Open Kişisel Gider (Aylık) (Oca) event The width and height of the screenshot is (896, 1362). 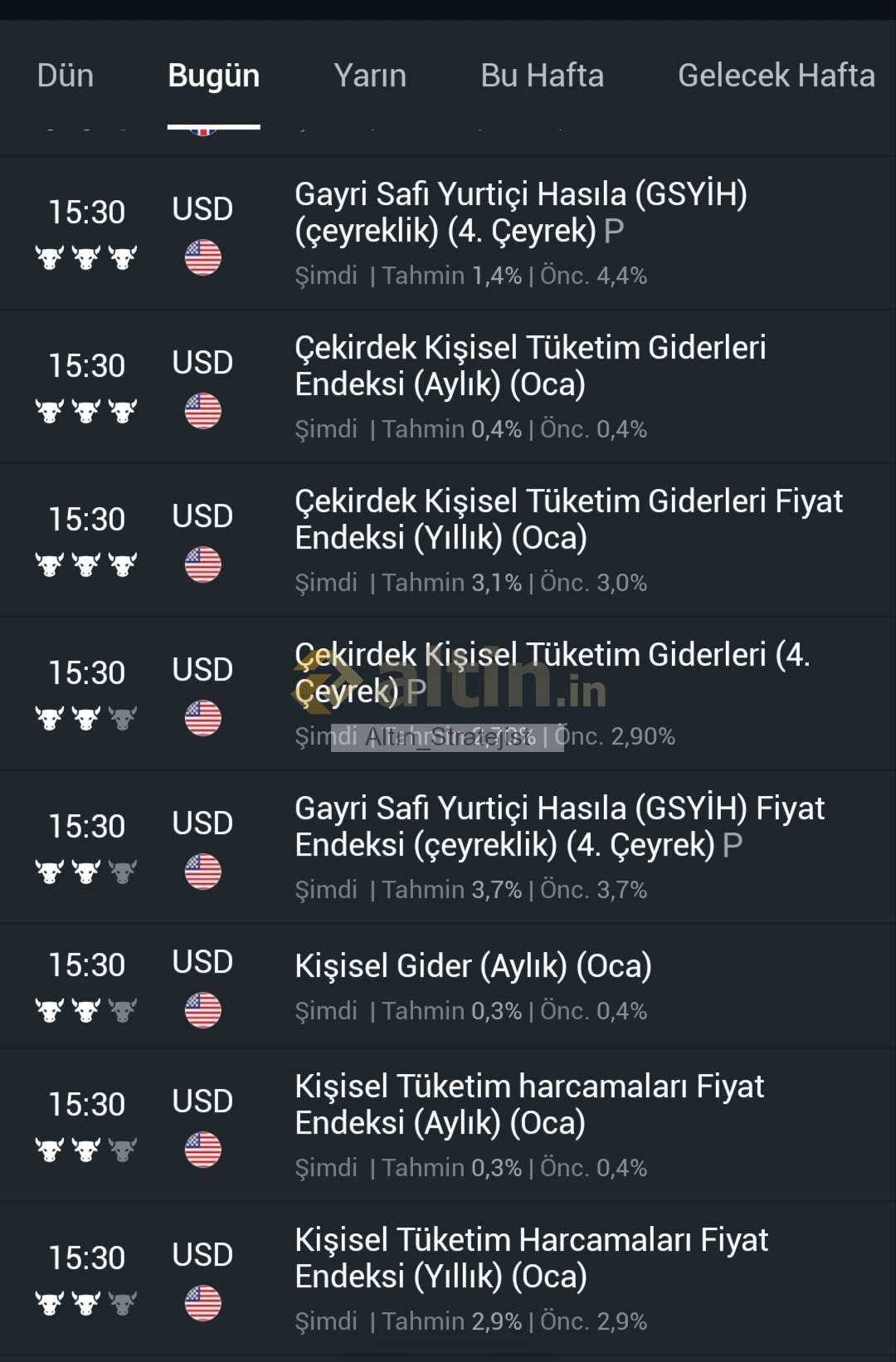473,966
